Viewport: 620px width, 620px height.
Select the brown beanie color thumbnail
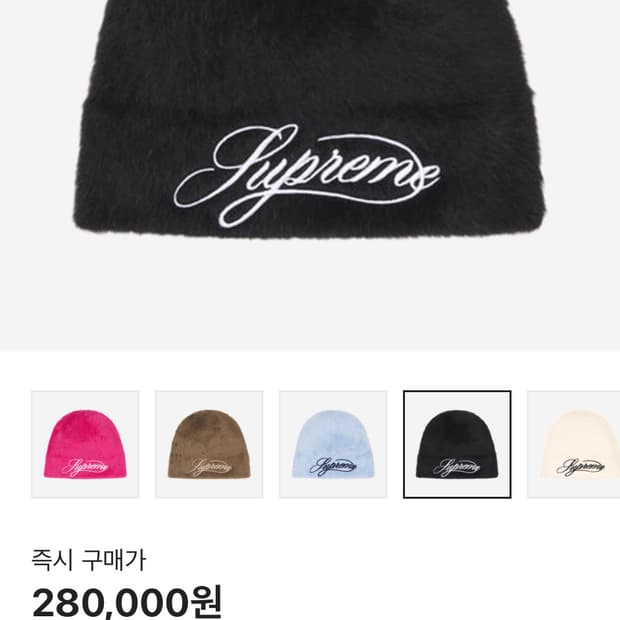(x=209, y=444)
